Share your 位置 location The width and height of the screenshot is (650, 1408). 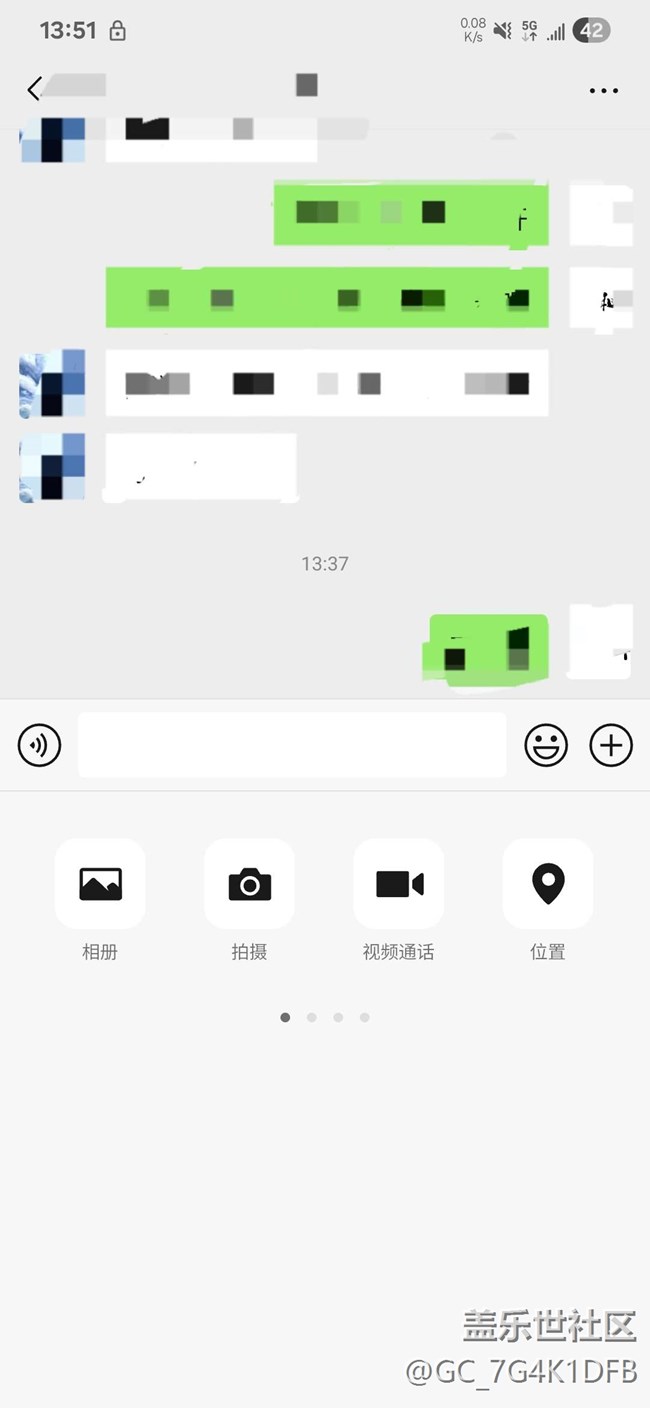pos(548,884)
